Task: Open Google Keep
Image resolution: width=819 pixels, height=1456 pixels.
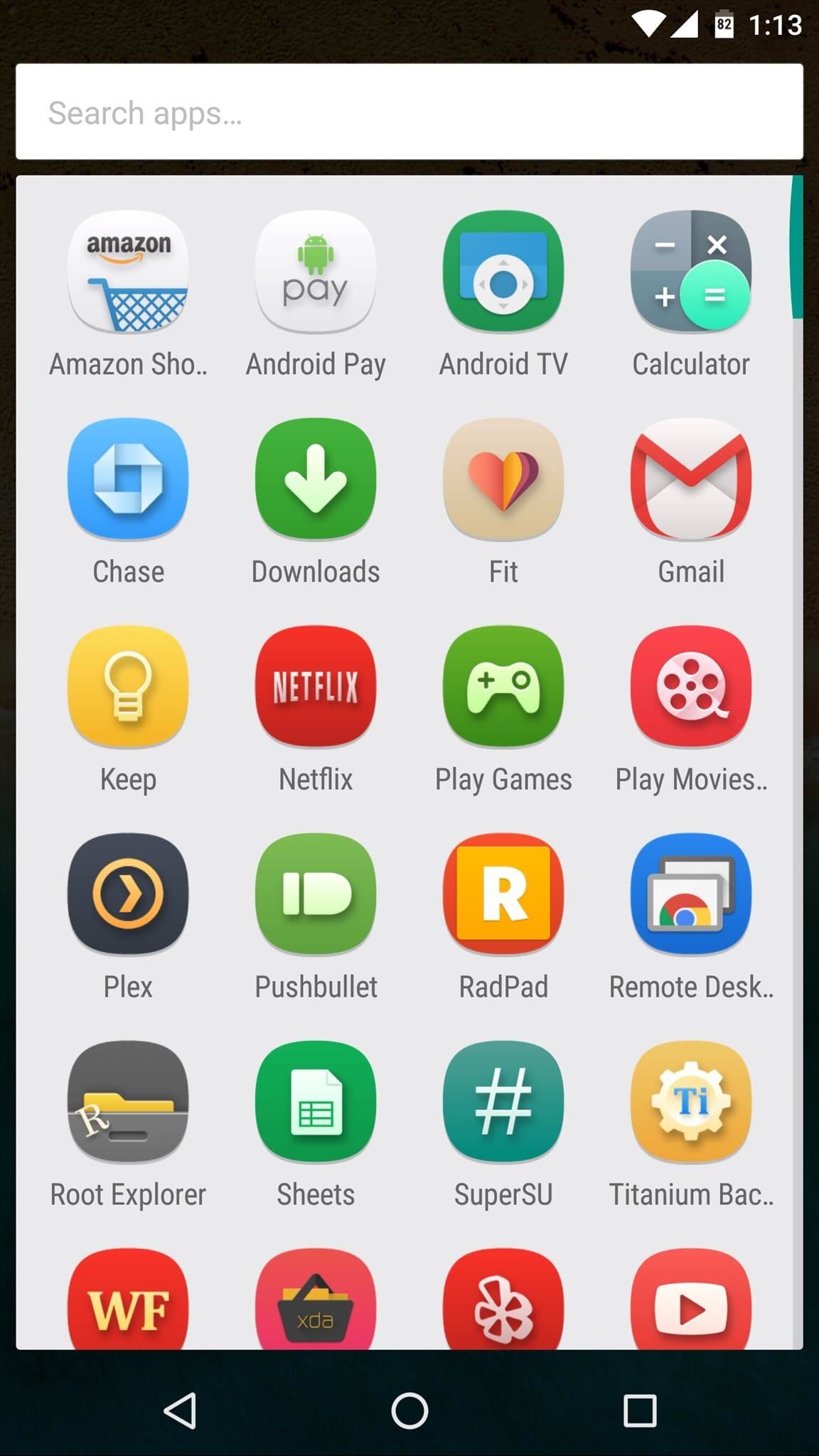Action: pos(128,687)
